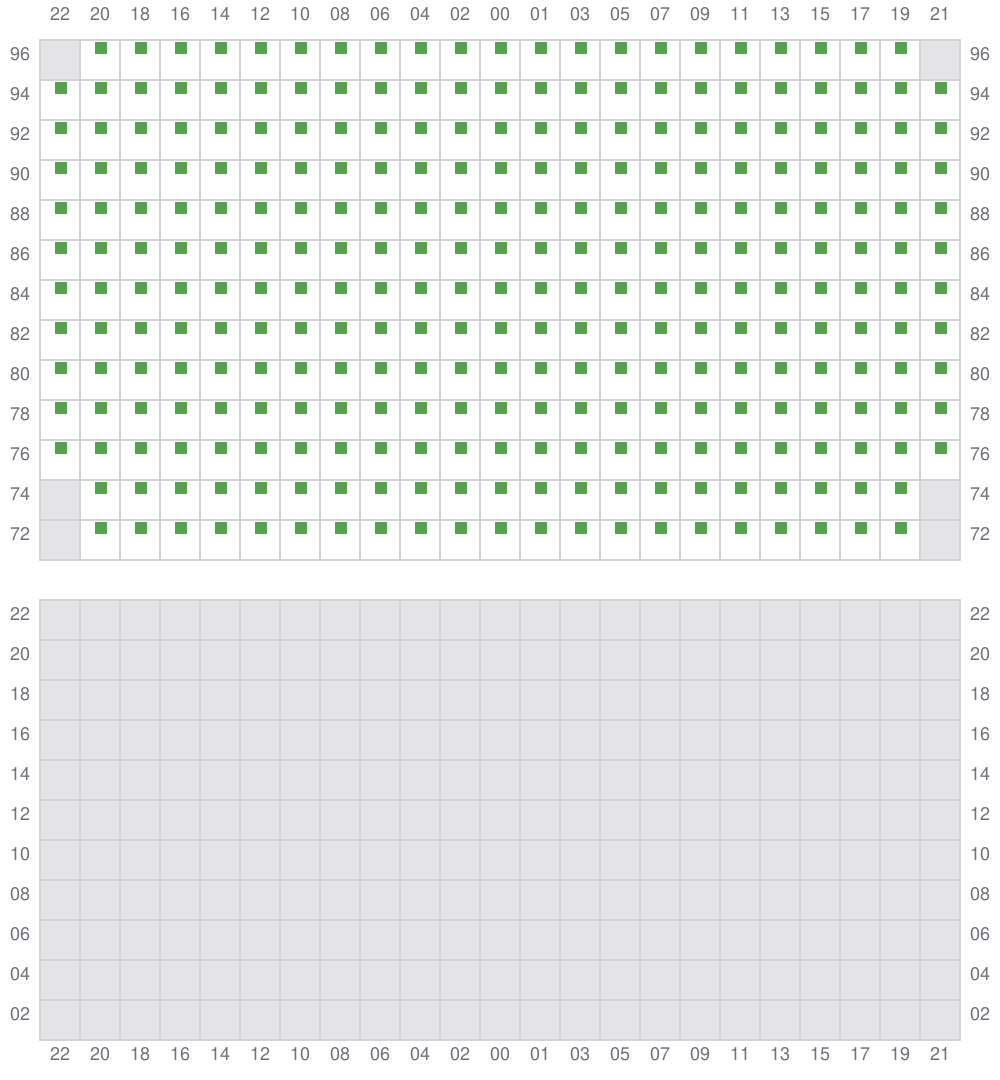Select the seat in row 72, column 01
This screenshot has height=1080, width=1000.
(x=541, y=528)
